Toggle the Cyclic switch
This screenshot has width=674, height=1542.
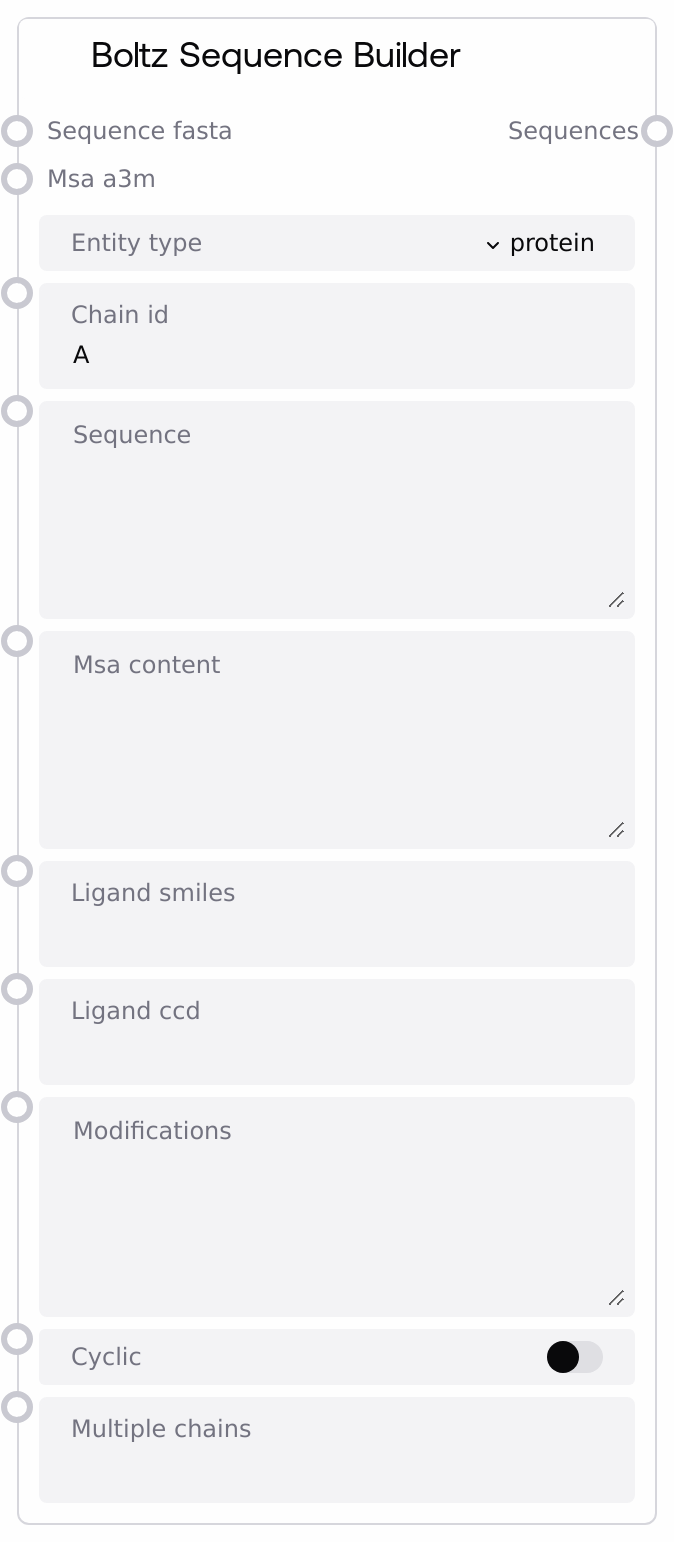tap(574, 1357)
